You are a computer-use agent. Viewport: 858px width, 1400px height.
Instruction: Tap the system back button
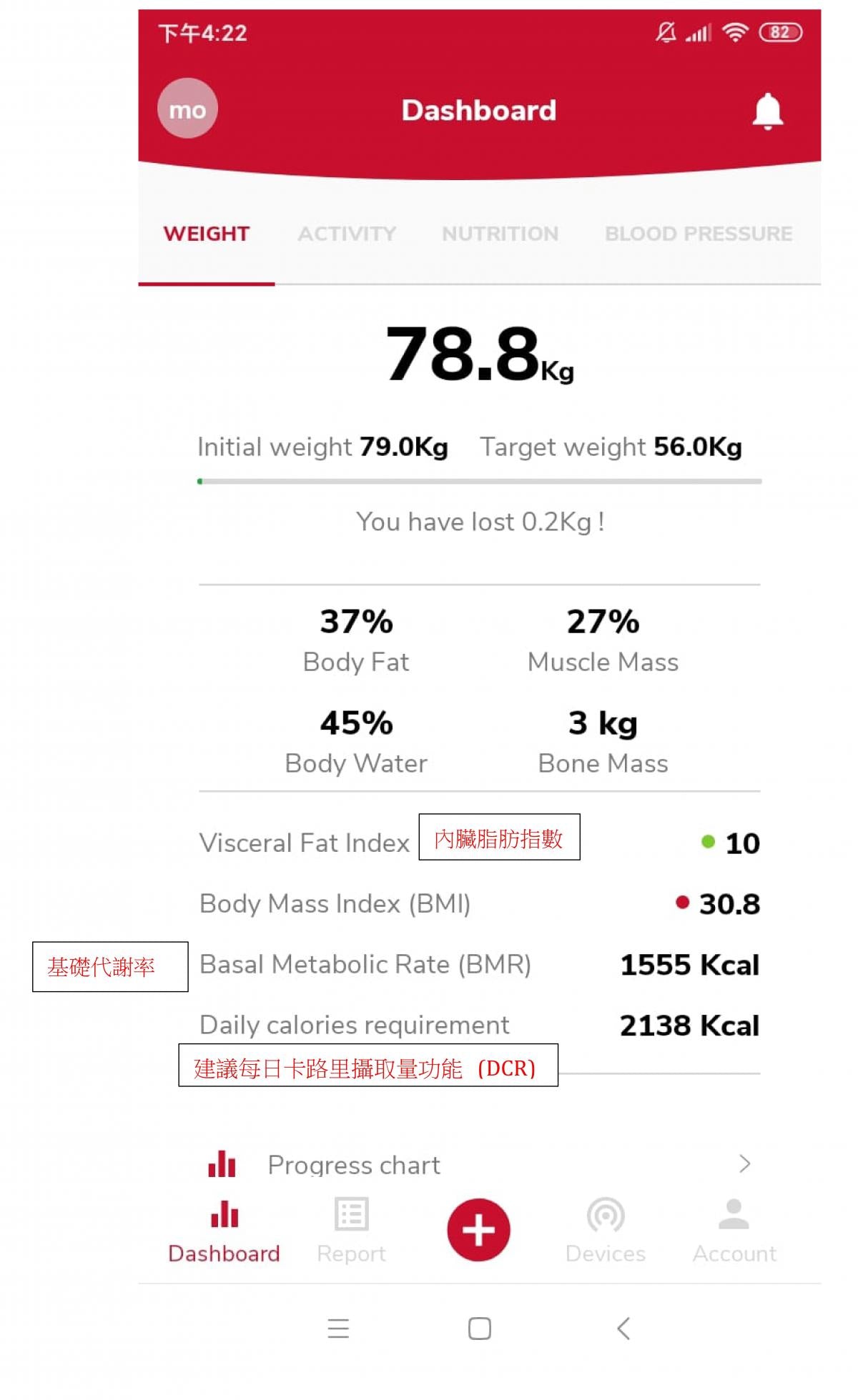(x=623, y=1329)
